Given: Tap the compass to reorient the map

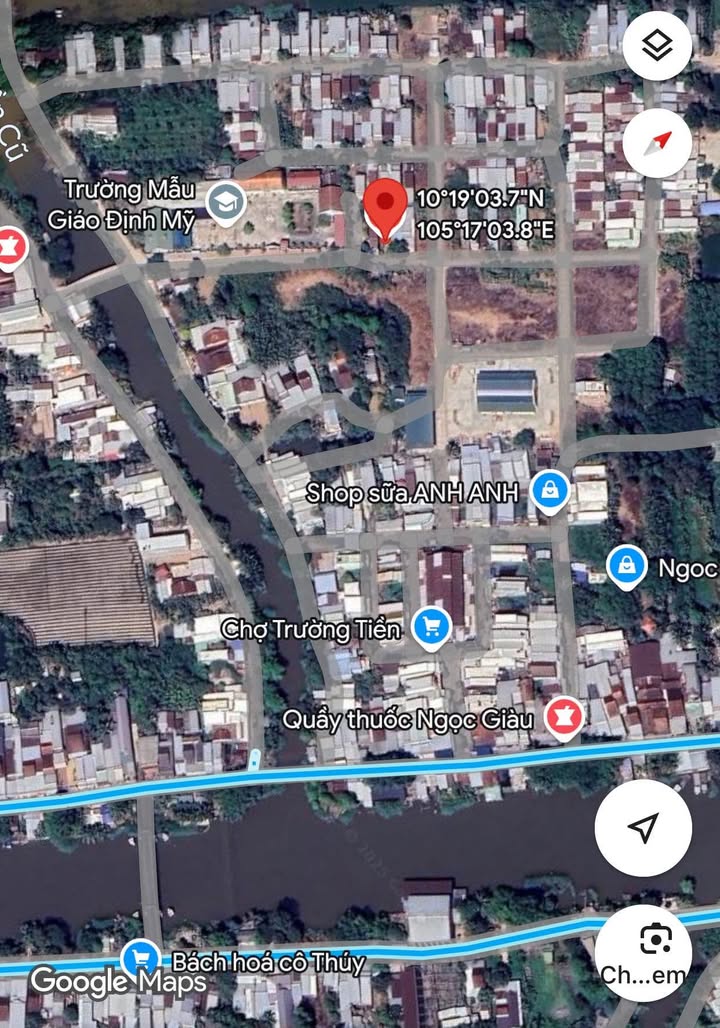Looking at the screenshot, I should pyautogui.click(x=657, y=143).
